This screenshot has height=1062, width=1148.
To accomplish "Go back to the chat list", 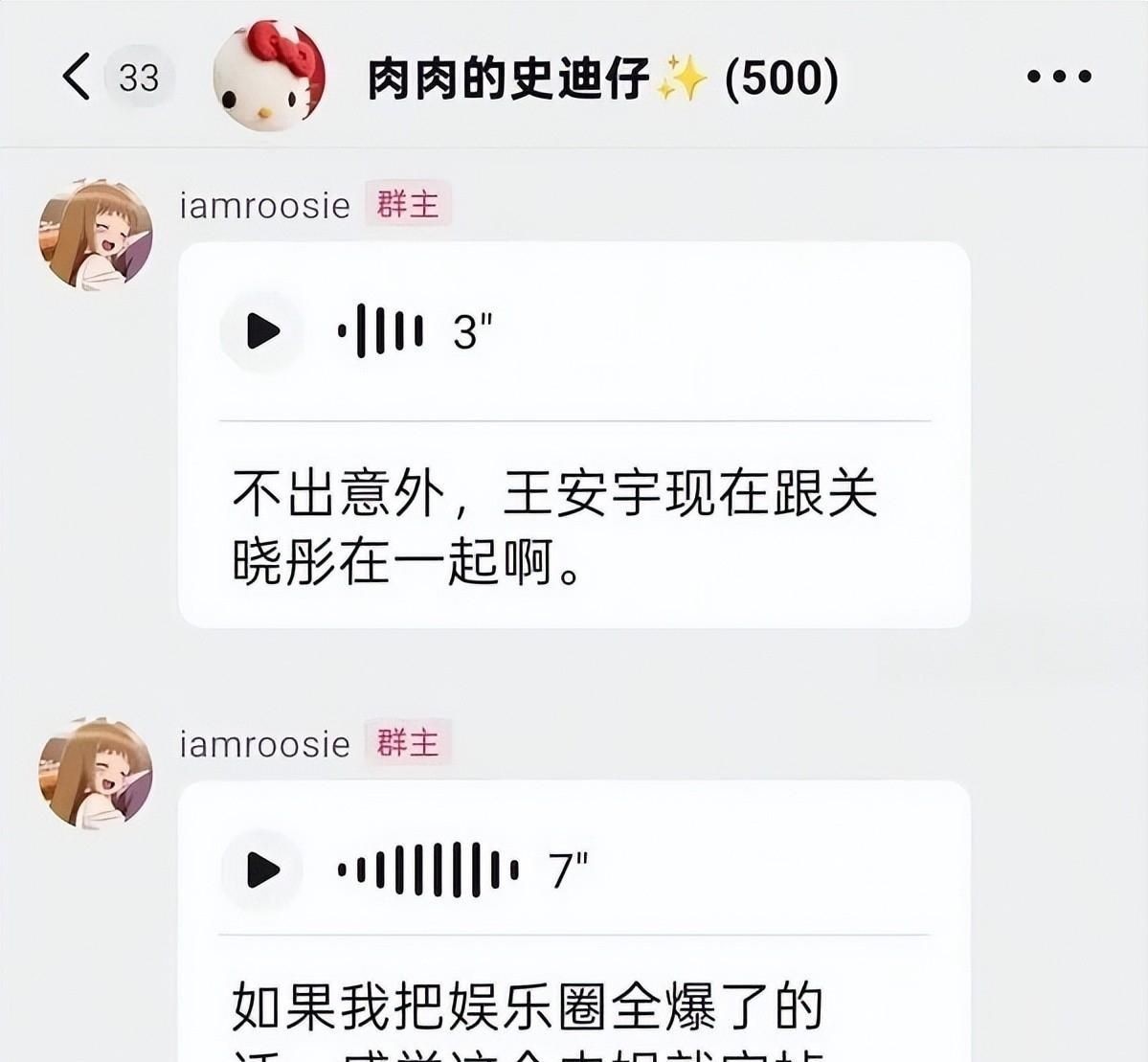I will coord(77,76).
